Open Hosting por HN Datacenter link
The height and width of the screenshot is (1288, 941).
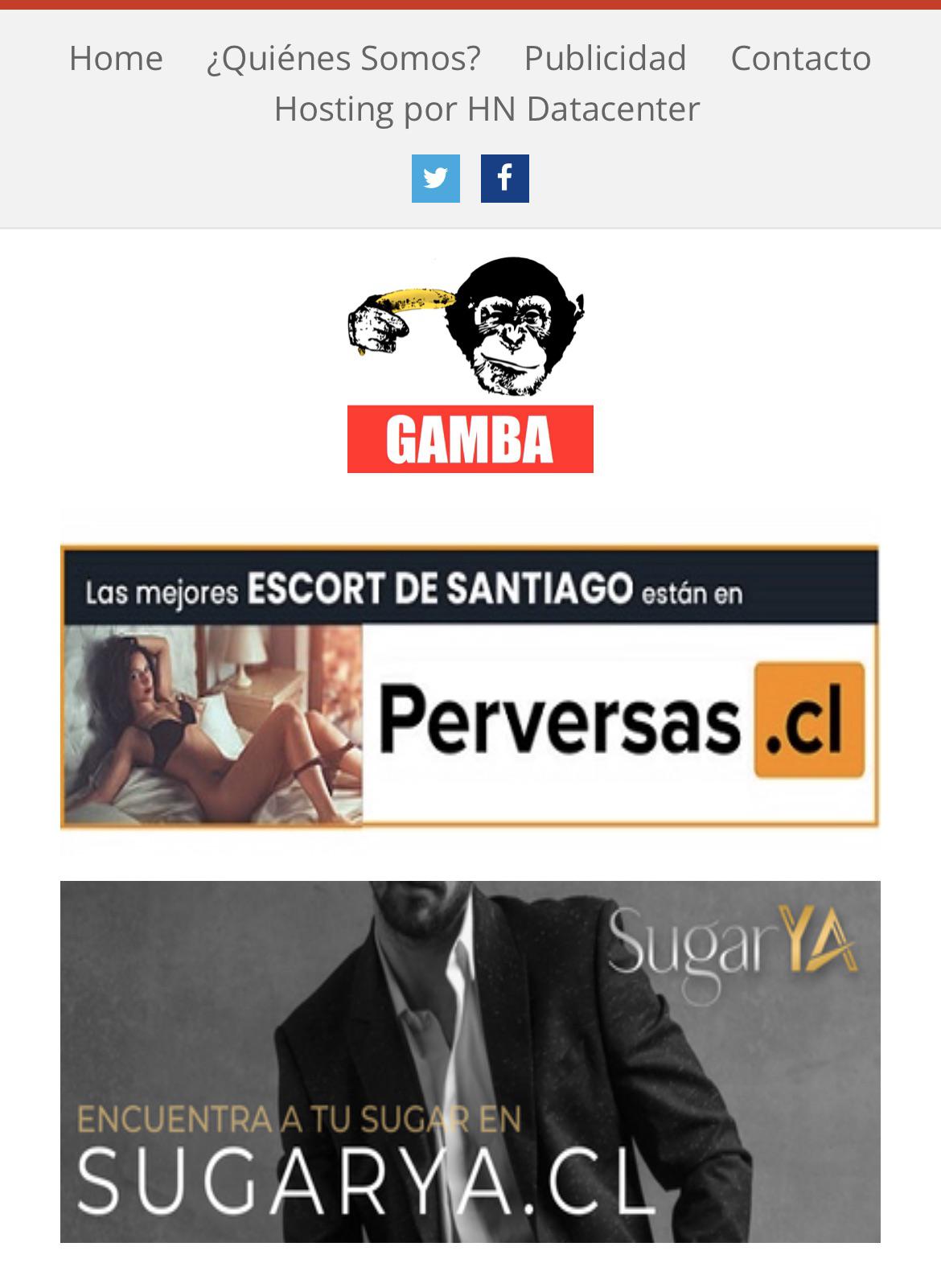click(x=487, y=109)
